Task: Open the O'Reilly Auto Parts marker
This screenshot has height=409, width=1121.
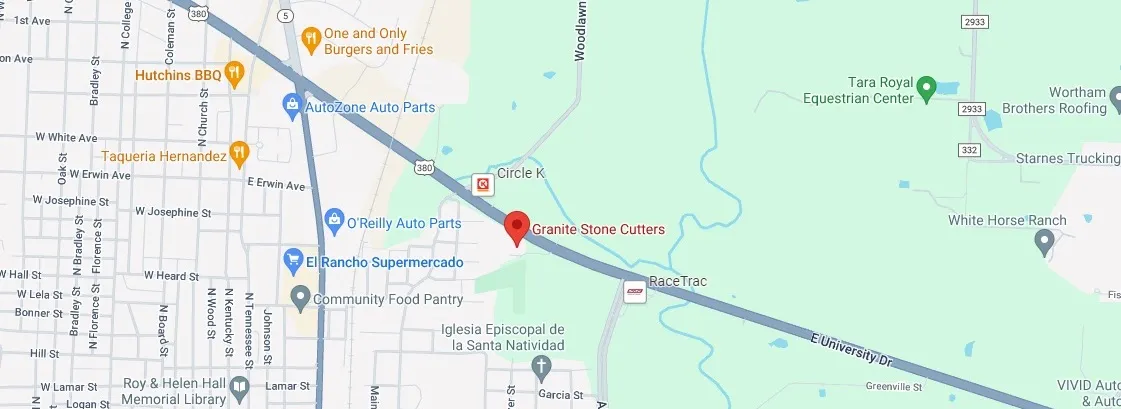Action: click(x=334, y=218)
